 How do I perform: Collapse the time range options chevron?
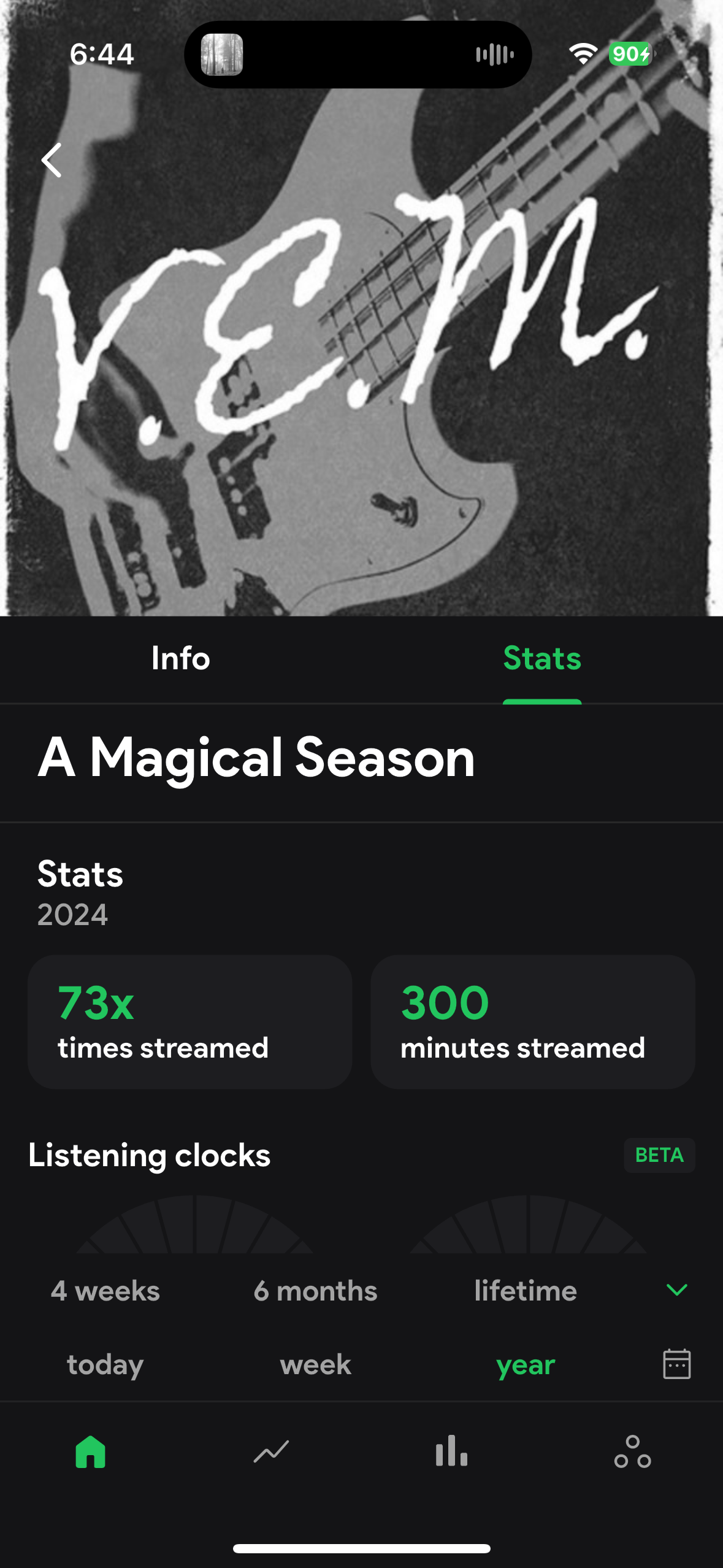point(676,1289)
